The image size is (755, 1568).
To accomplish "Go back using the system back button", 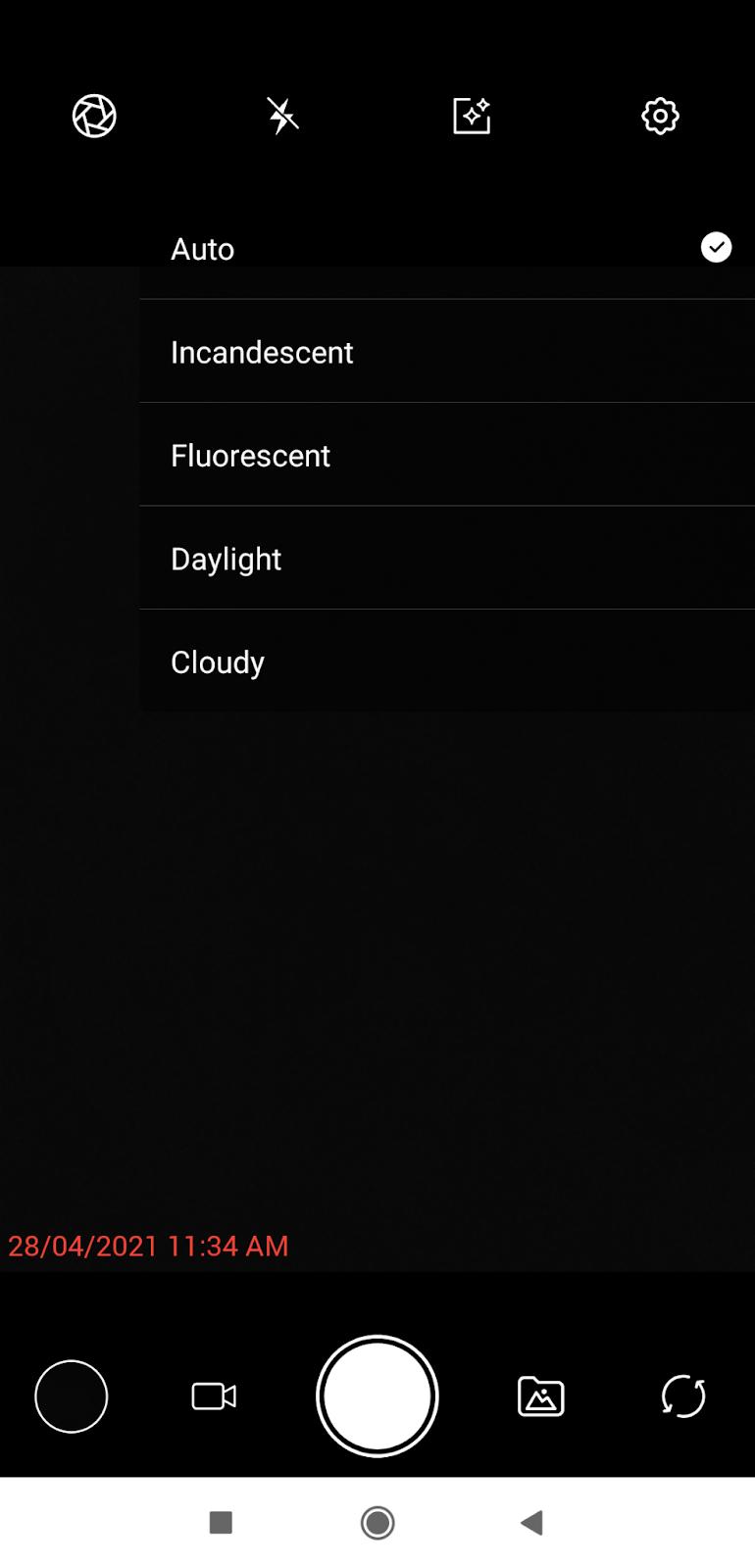I will 532,1522.
